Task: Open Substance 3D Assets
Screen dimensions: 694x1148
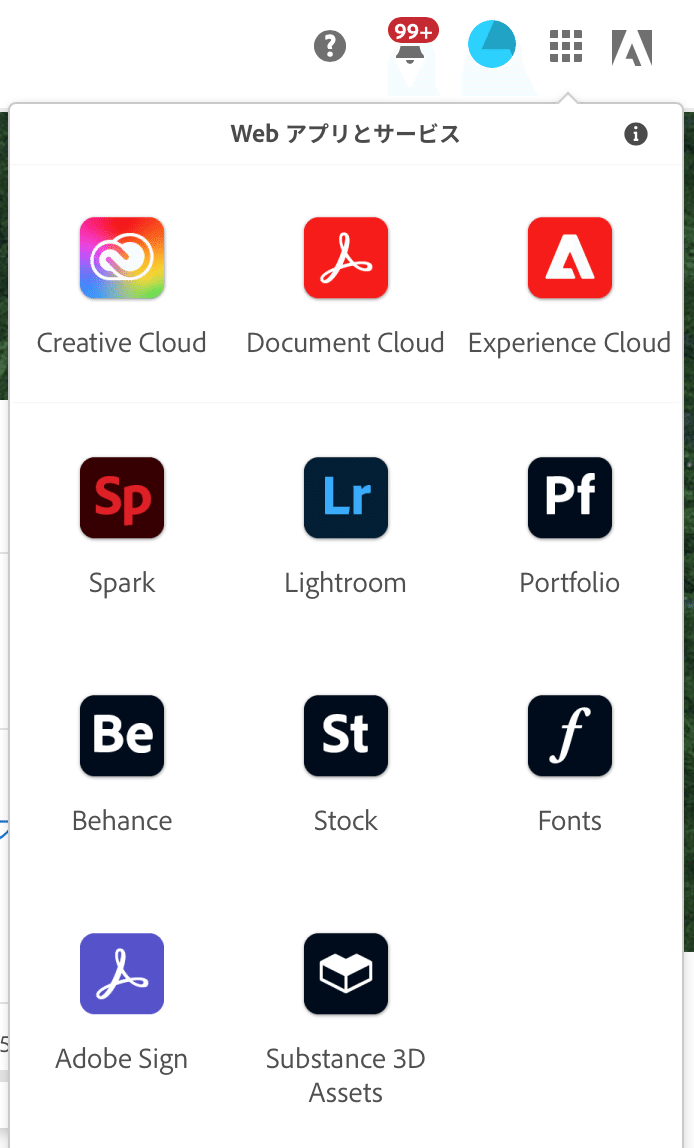Action: (x=346, y=974)
